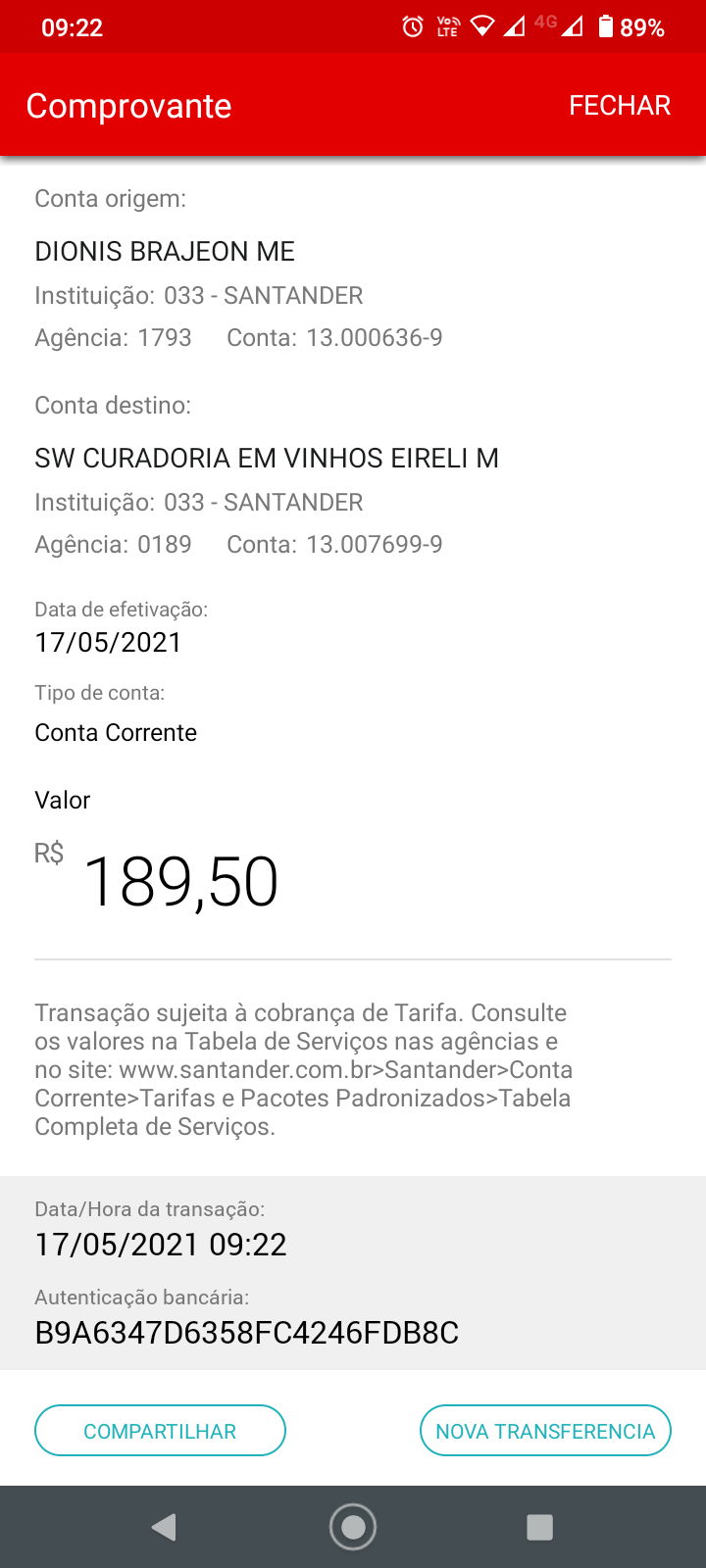Tap the system home button
Image resolution: width=706 pixels, height=1568 pixels.
353,1527
